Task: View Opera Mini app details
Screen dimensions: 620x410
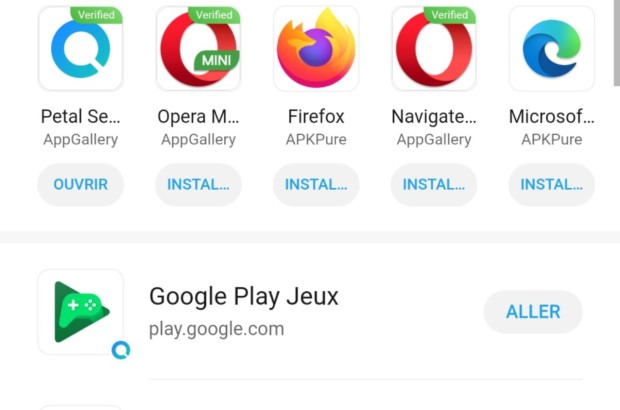Action: (198, 49)
